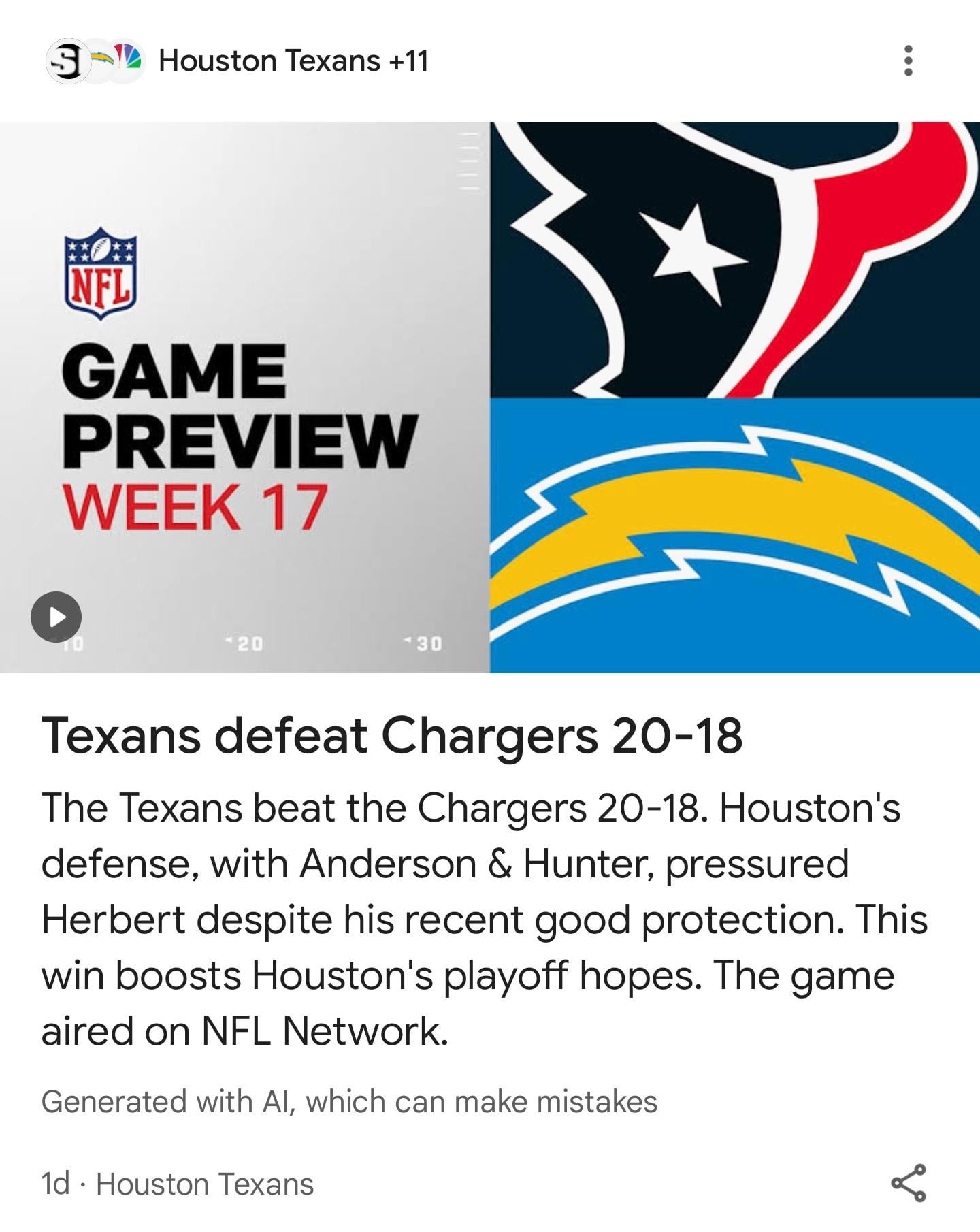The image size is (980, 1232).
Task: Share the Texans defeat Chargers story
Action: coord(909,1183)
